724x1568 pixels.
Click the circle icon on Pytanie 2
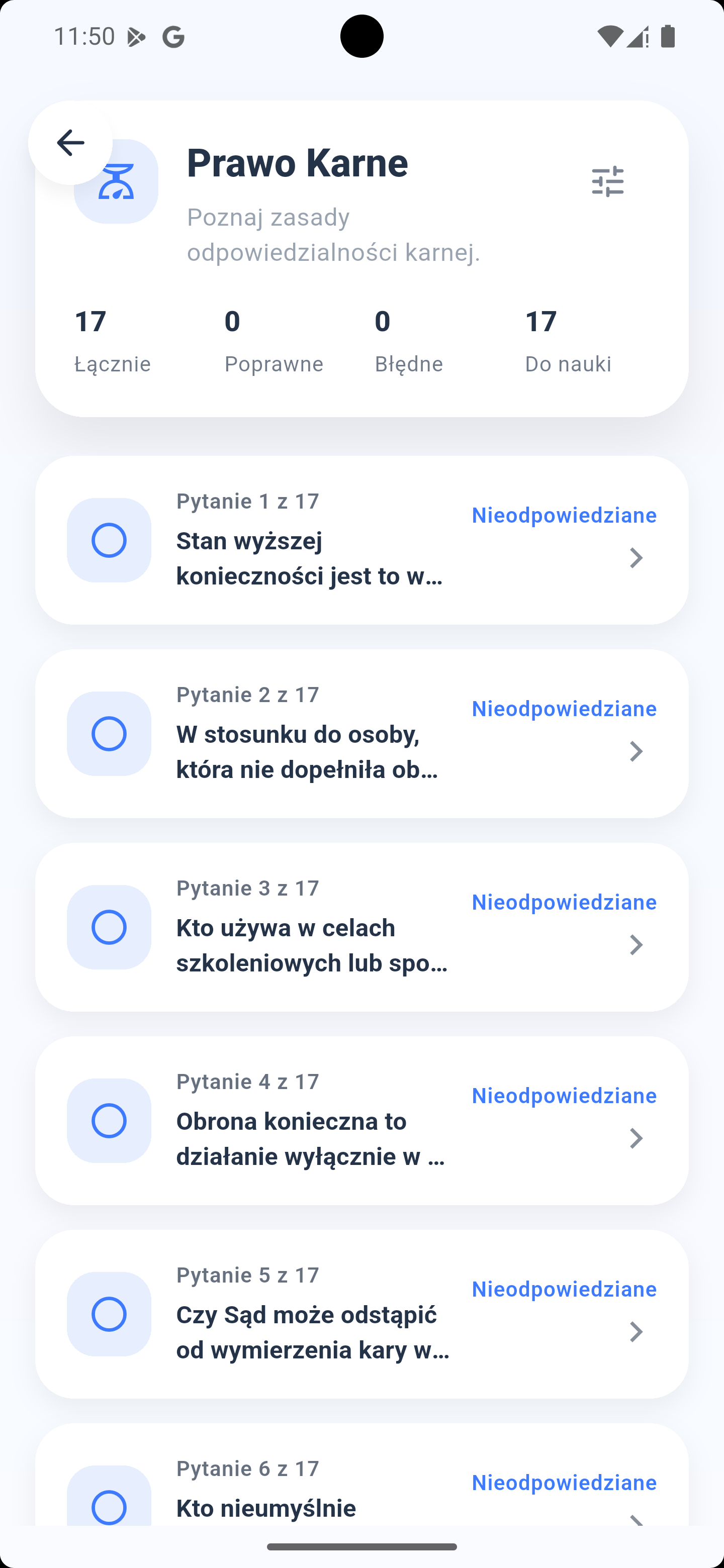click(109, 734)
